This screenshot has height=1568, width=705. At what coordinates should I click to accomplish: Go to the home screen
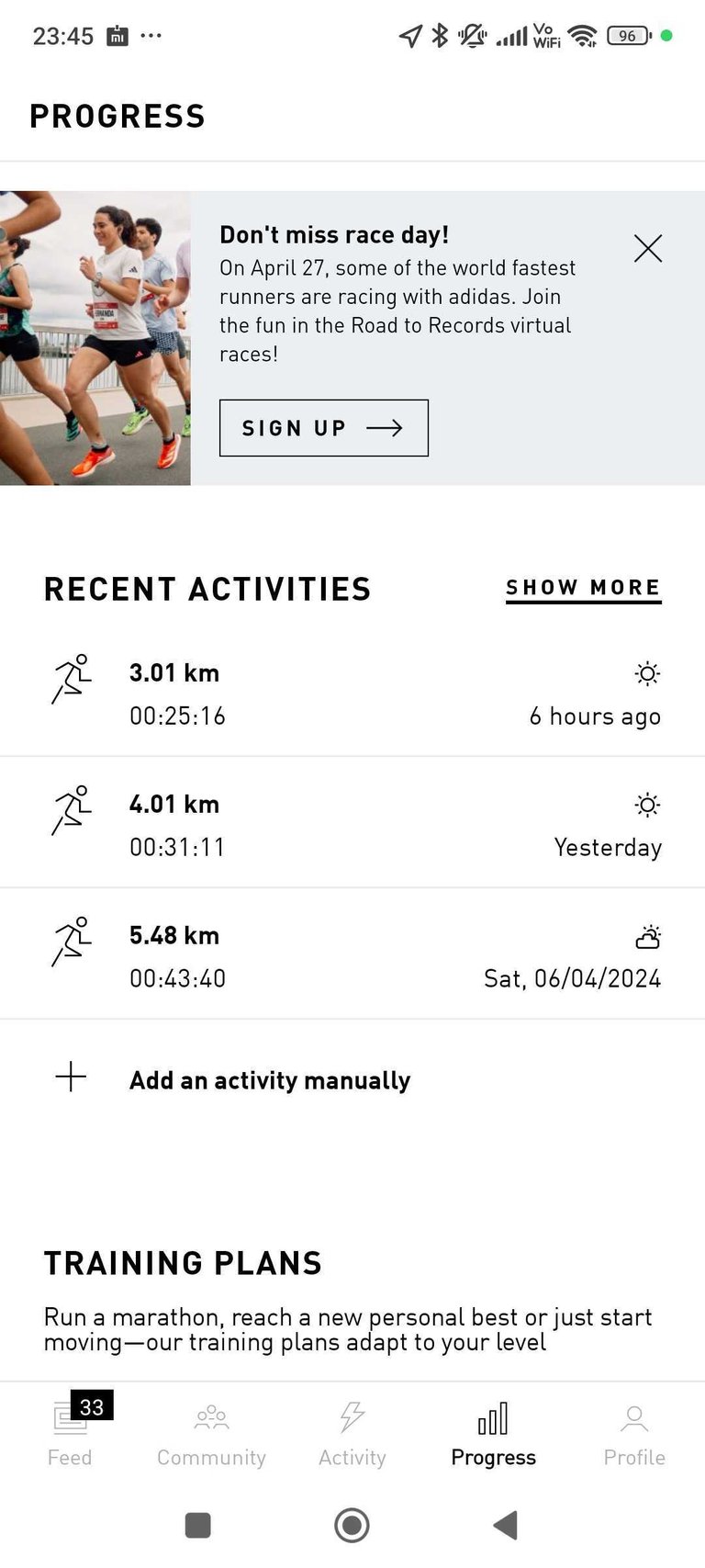click(352, 1525)
